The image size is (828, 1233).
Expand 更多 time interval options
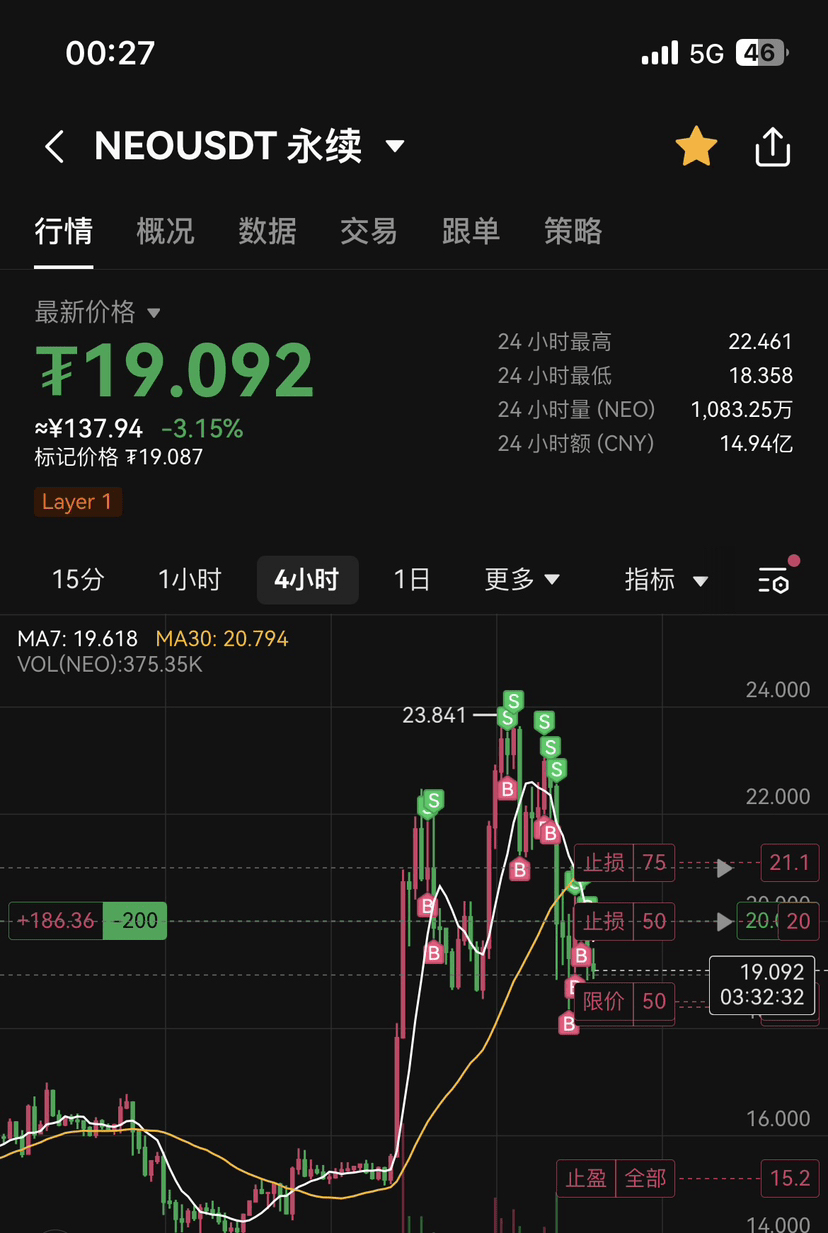coord(522,579)
